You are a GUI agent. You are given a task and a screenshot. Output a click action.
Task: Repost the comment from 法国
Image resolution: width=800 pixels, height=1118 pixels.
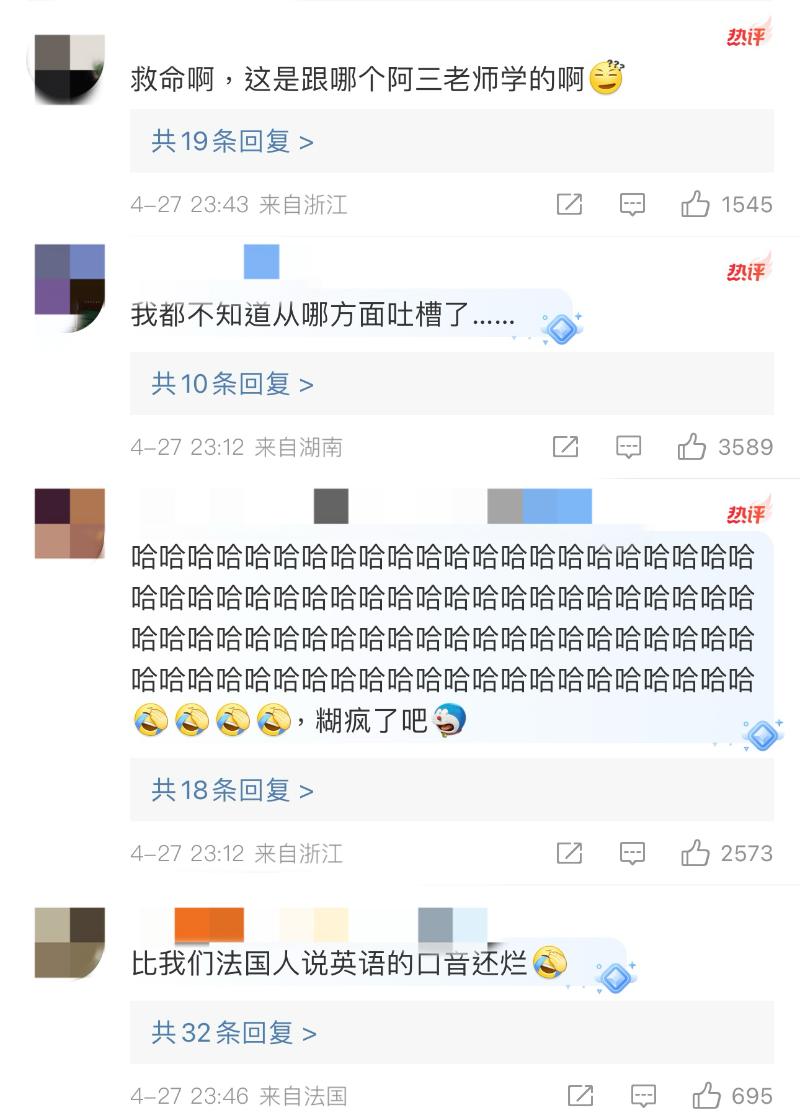coord(581,1096)
